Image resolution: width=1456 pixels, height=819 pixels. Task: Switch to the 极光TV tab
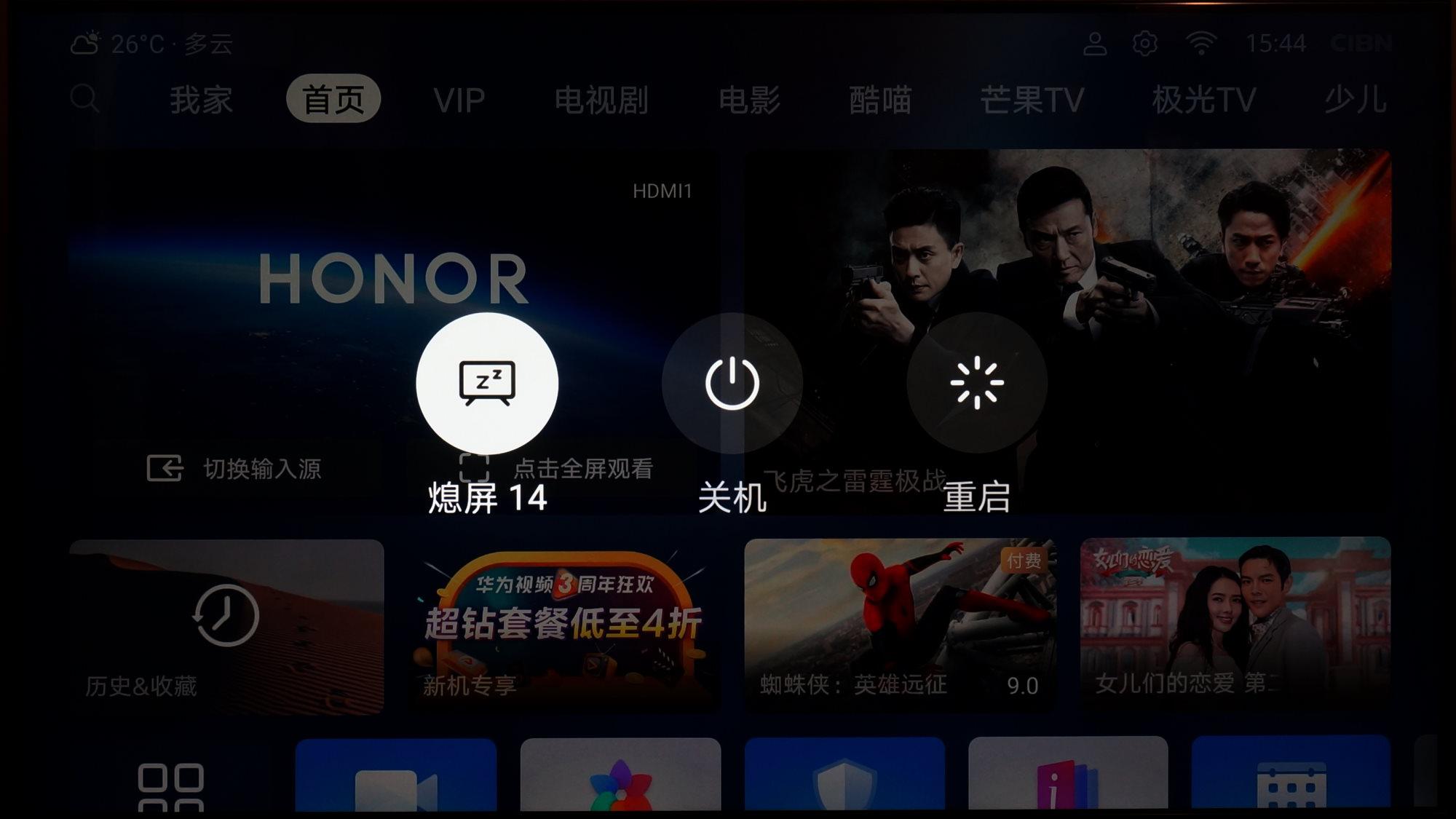tap(1204, 100)
